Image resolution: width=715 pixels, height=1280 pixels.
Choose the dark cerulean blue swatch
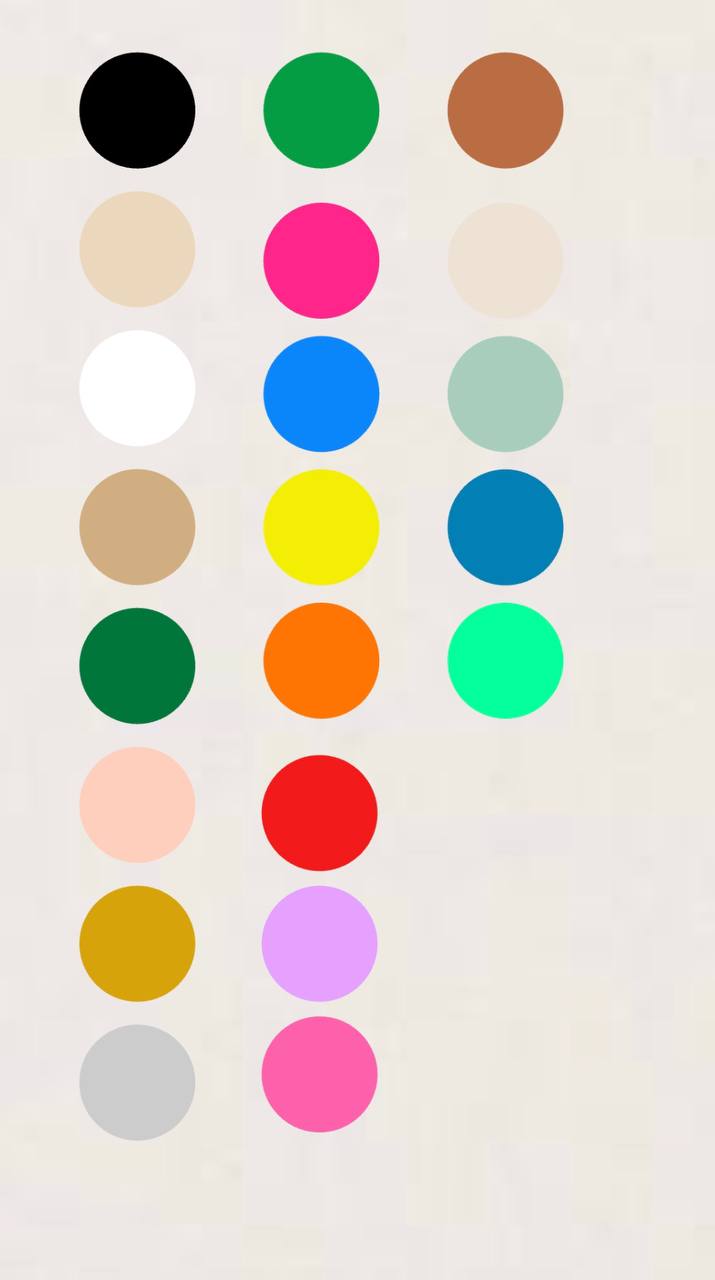(x=505, y=527)
